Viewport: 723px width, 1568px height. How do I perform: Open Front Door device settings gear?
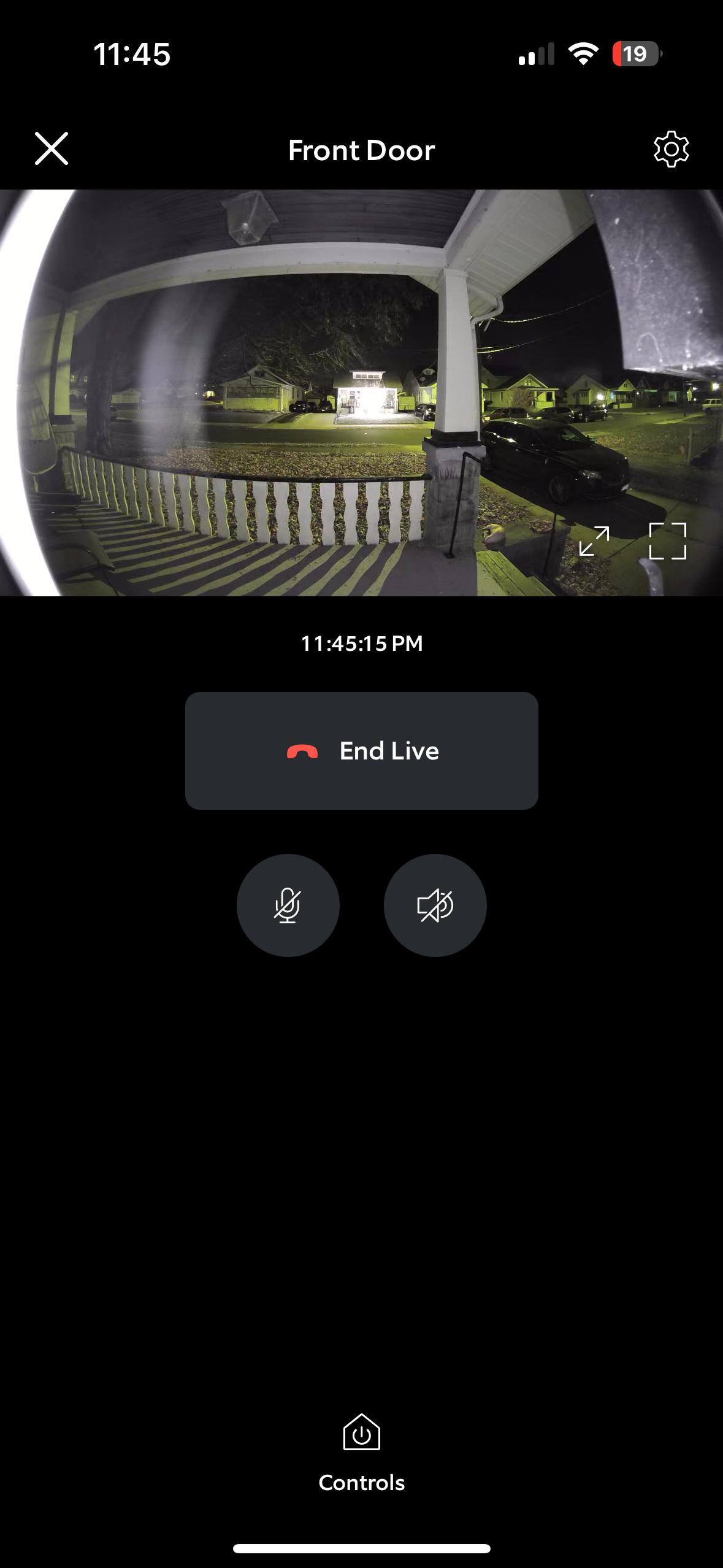[671, 149]
